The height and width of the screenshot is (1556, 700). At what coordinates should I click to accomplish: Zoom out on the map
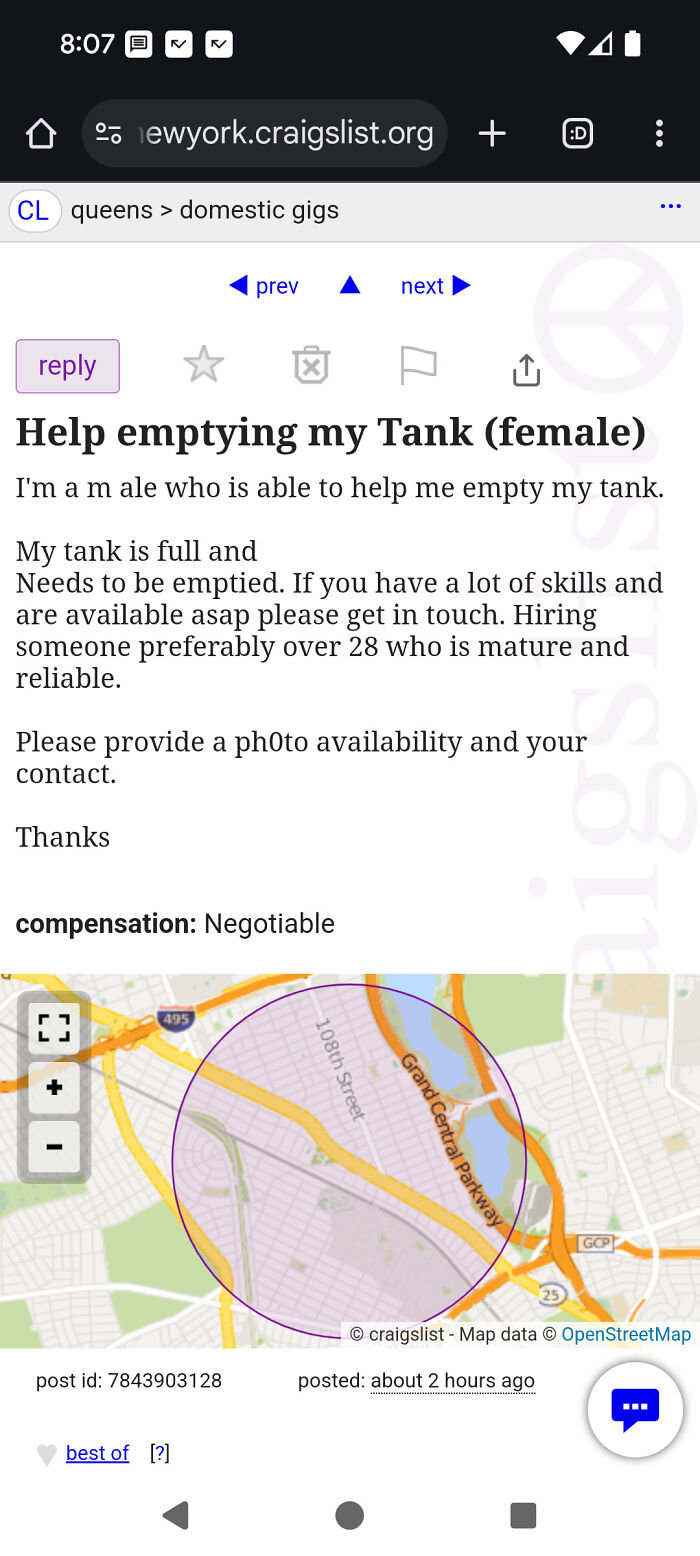click(54, 1146)
